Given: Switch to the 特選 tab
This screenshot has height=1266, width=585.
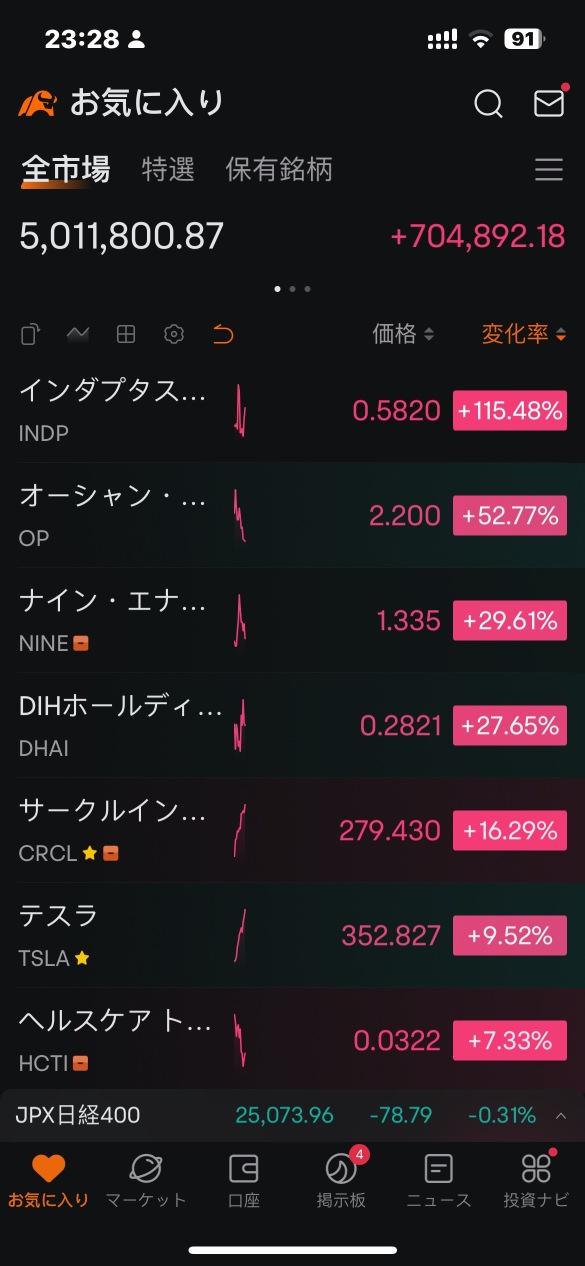Looking at the screenshot, I should point(168,170).
